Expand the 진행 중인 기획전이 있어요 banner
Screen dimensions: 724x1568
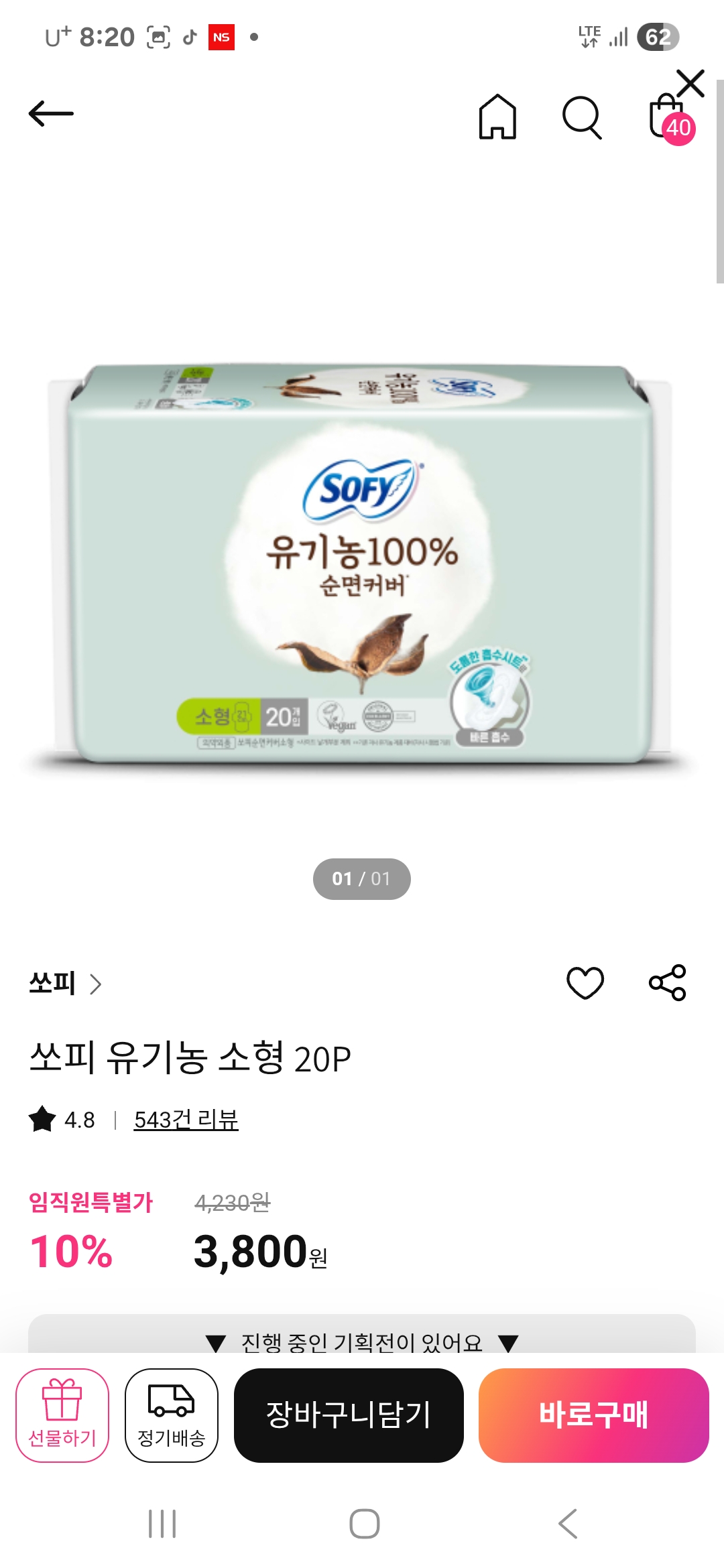tap(362, 1341)
